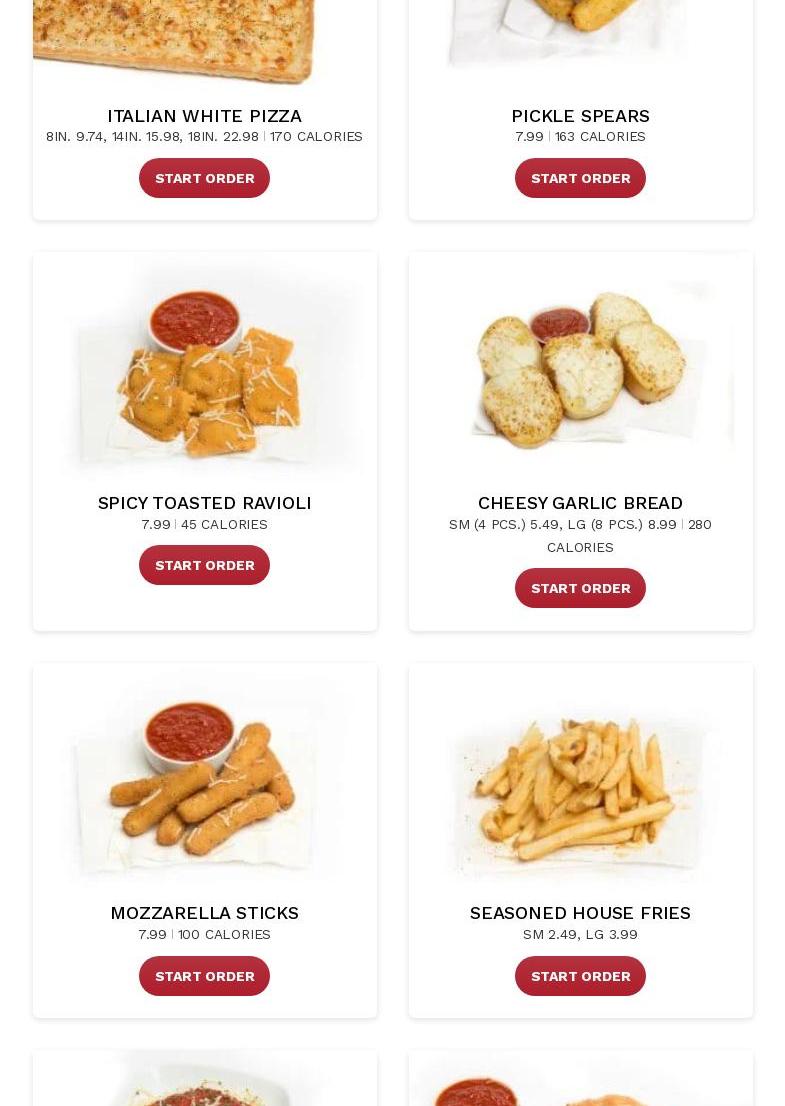The image size is (785, 1106).
Task: Start order for Cheesy Garlic Bread
Action: coord(580,588)
